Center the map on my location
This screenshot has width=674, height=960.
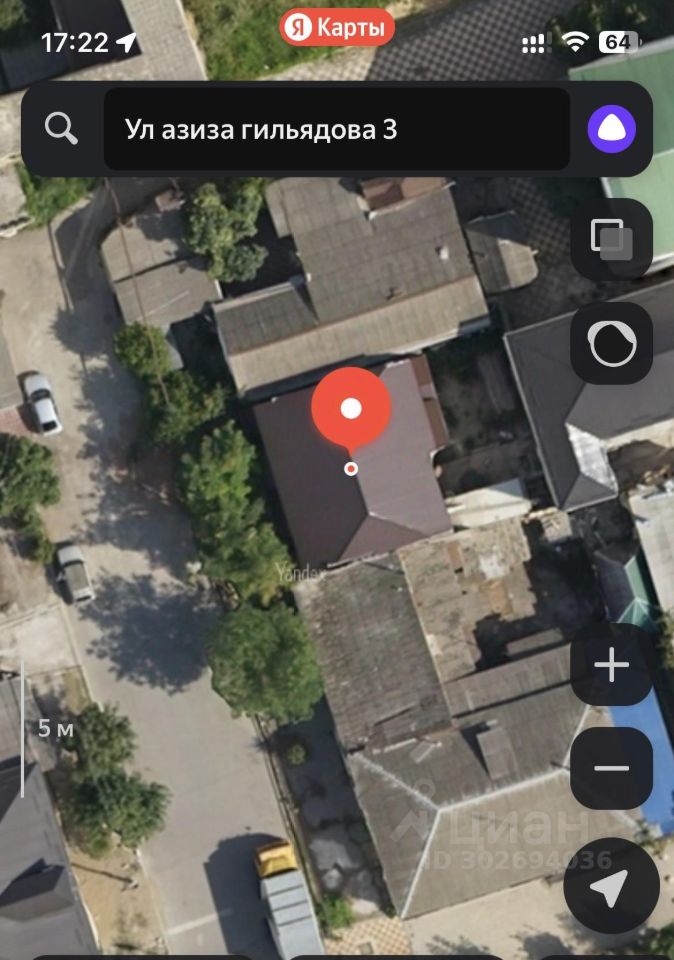point(611,886)
